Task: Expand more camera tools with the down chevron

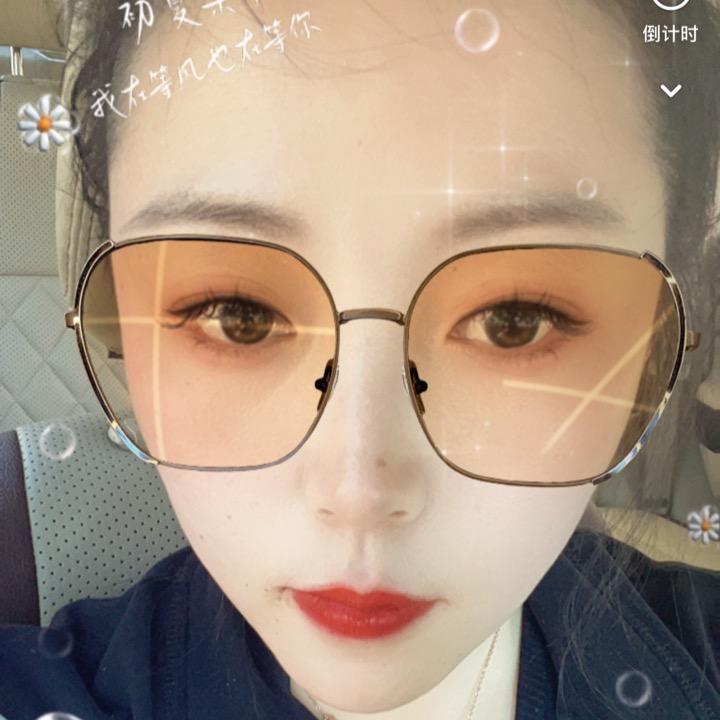Action: coord(671,91)
